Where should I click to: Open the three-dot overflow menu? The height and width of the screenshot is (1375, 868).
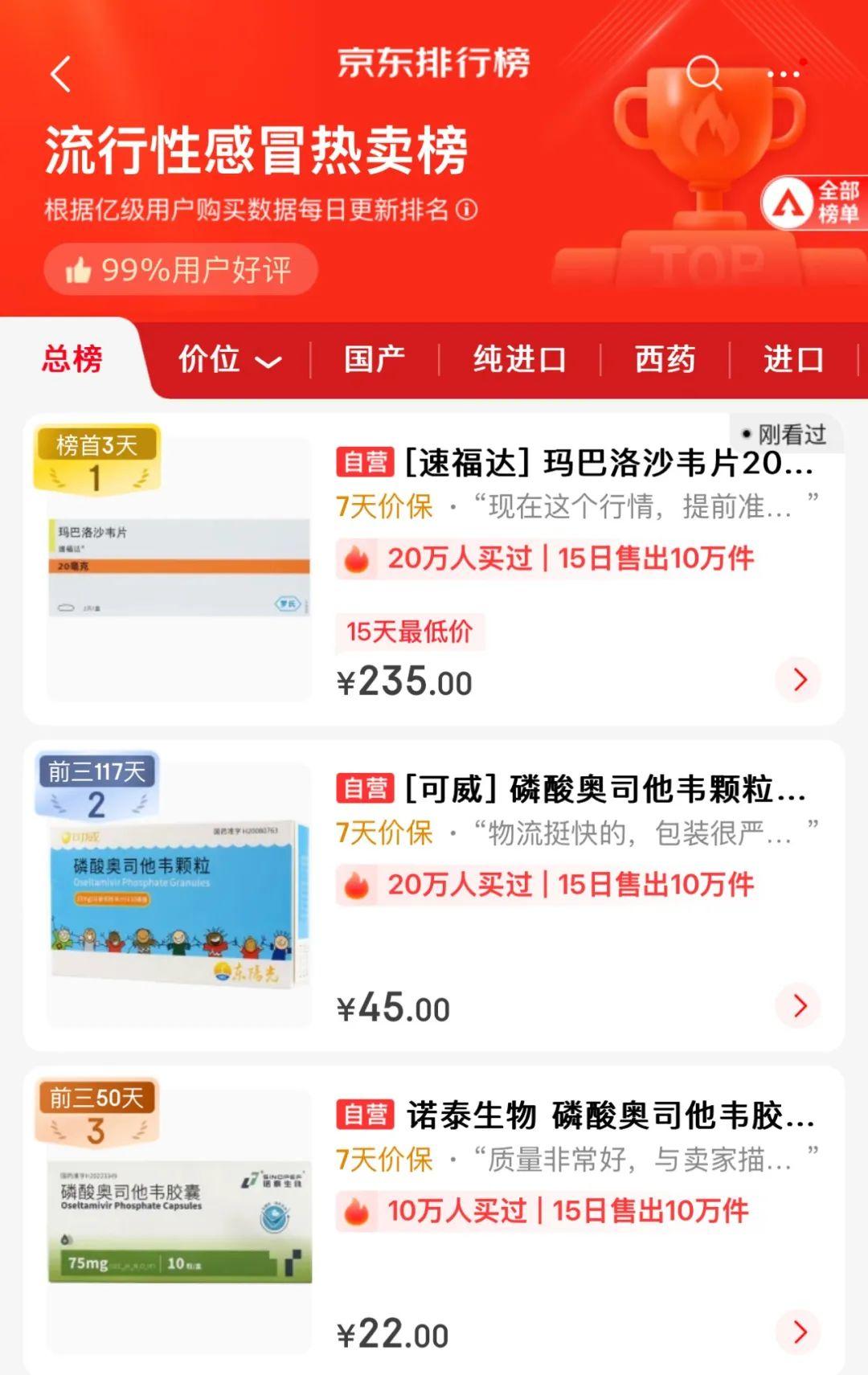coord(784,75)
